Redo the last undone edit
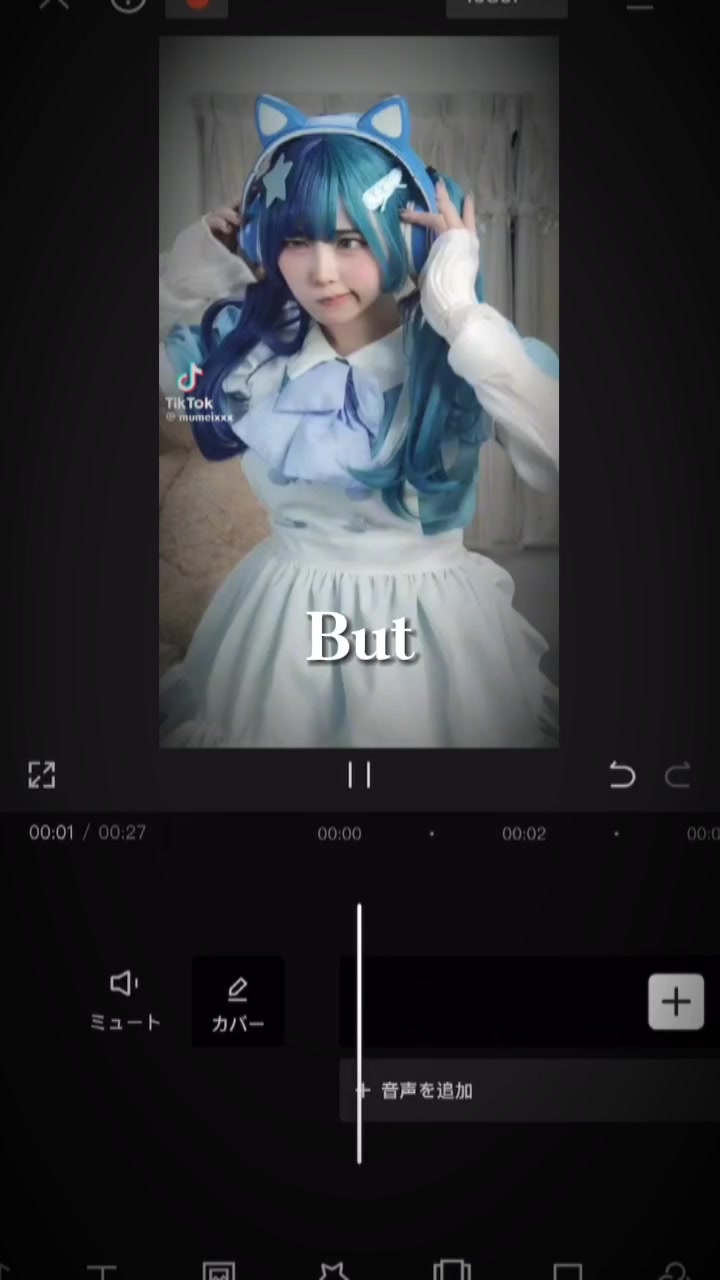 pos(678,775)
